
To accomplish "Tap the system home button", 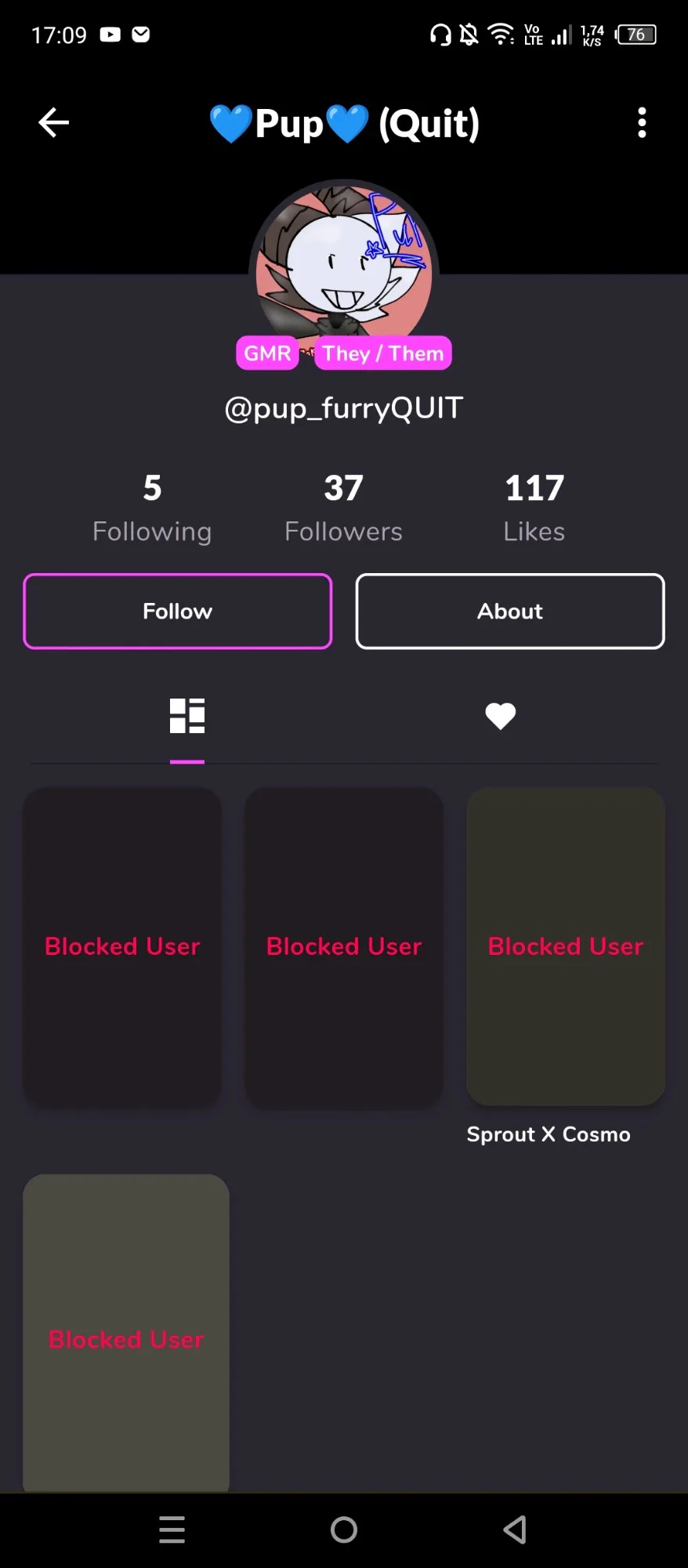I will pos(344,1530).
